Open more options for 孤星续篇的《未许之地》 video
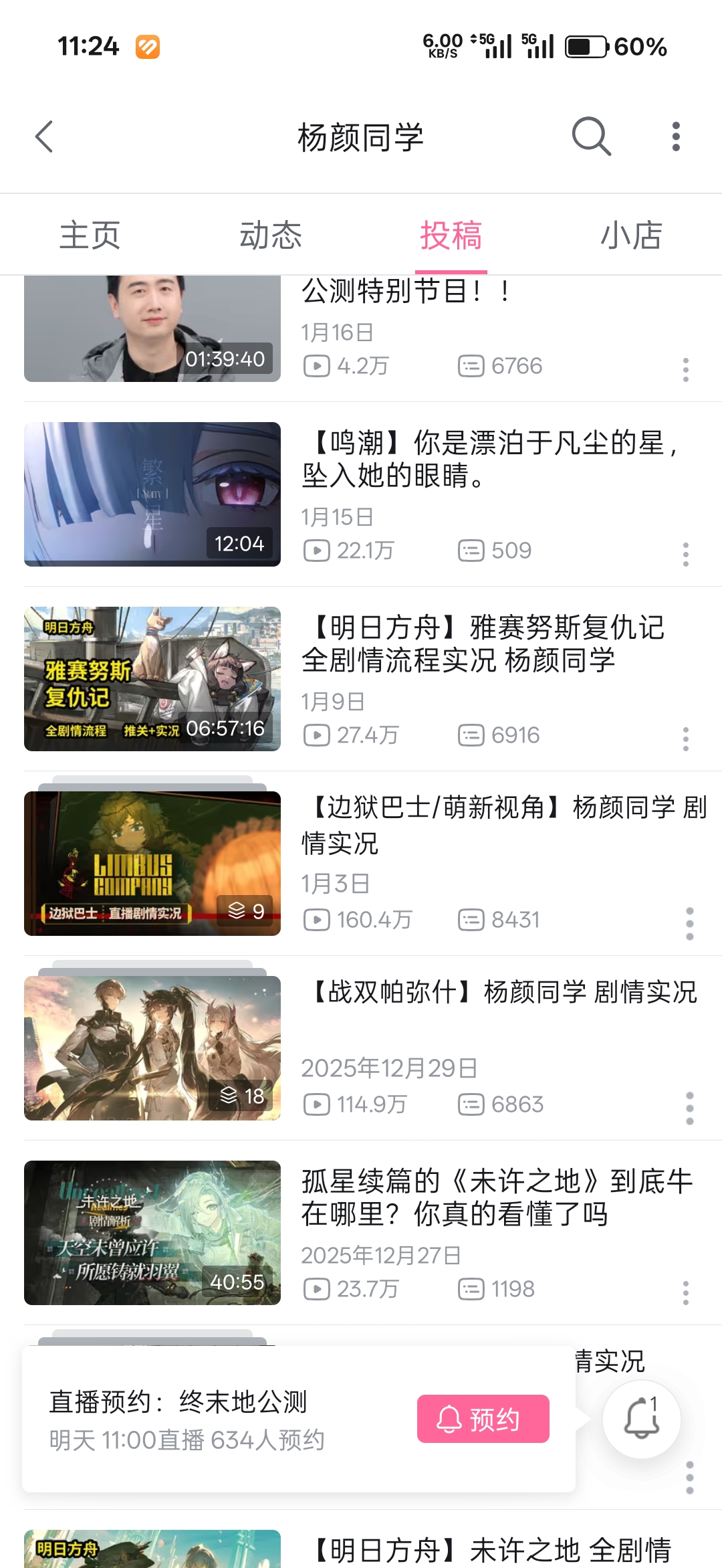Image resolution: width=722 pixels, height=1568 pixels. (x=686, y=1293)
